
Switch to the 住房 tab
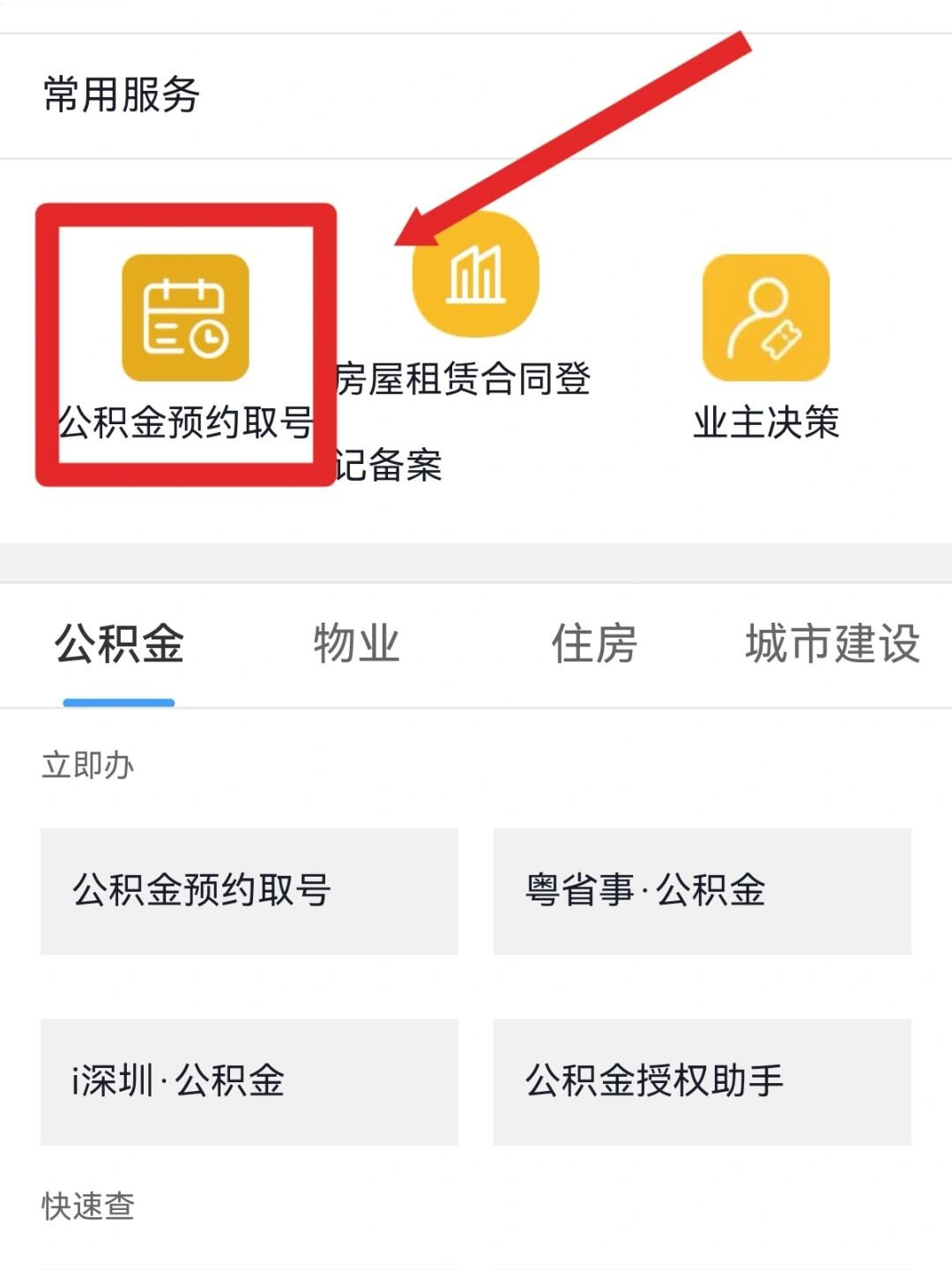594,644
